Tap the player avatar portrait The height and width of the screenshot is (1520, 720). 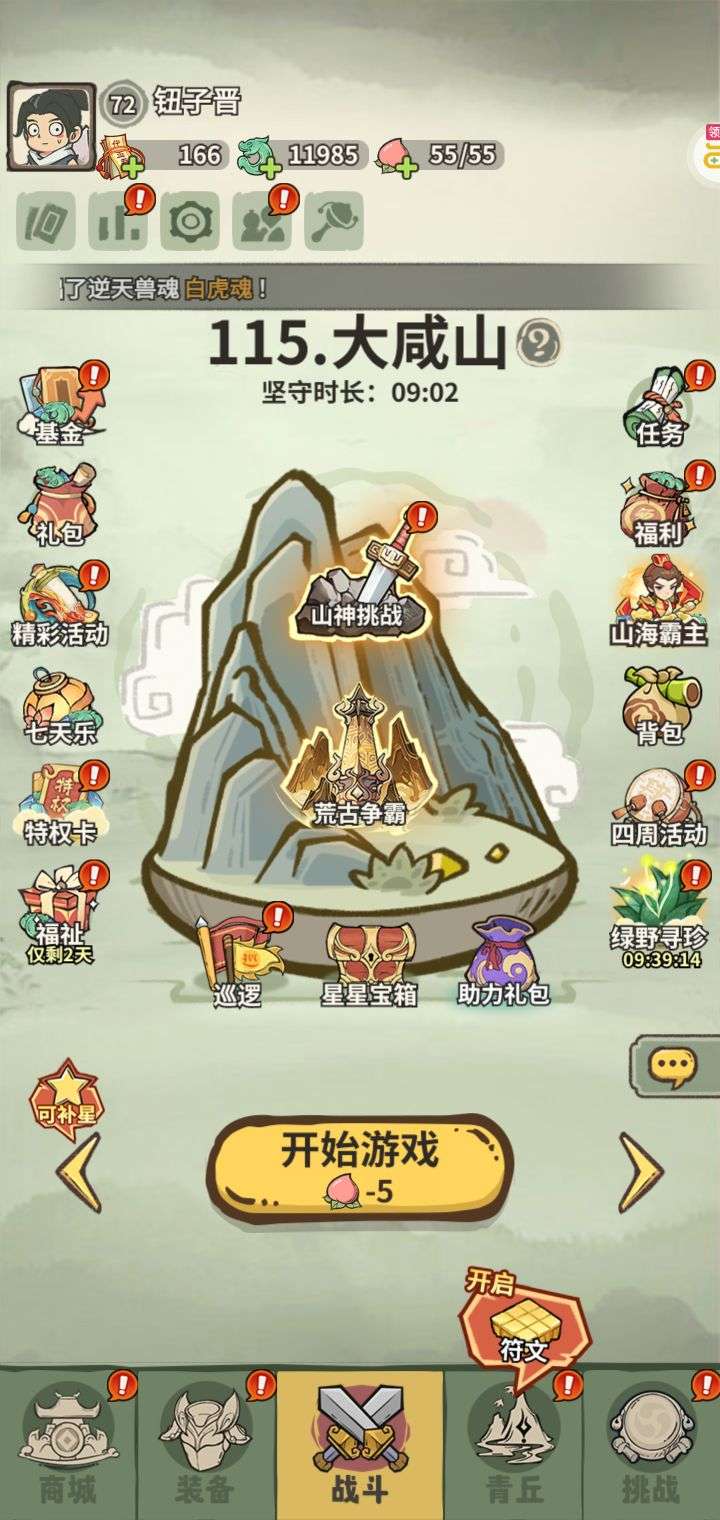point(52,127)
